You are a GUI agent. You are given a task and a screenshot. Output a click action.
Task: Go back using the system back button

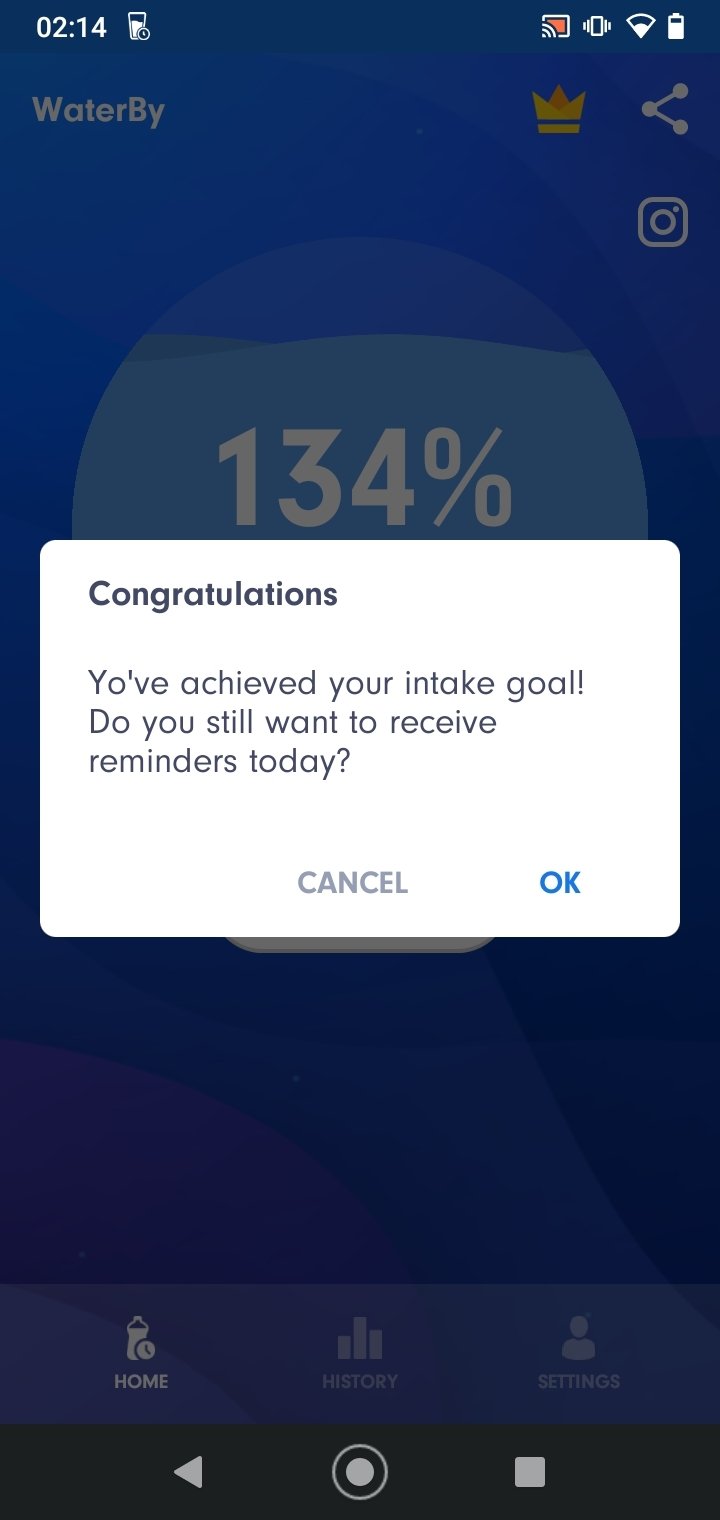pos(188,1471)
